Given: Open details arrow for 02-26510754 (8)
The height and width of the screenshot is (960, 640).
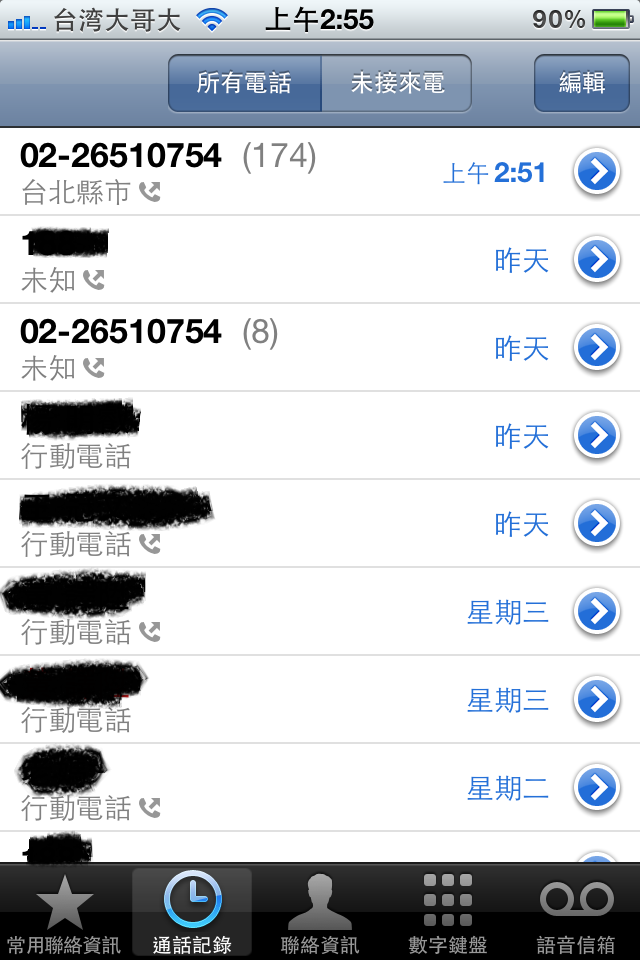Looking at the screenshot, I should click(596, 348).
